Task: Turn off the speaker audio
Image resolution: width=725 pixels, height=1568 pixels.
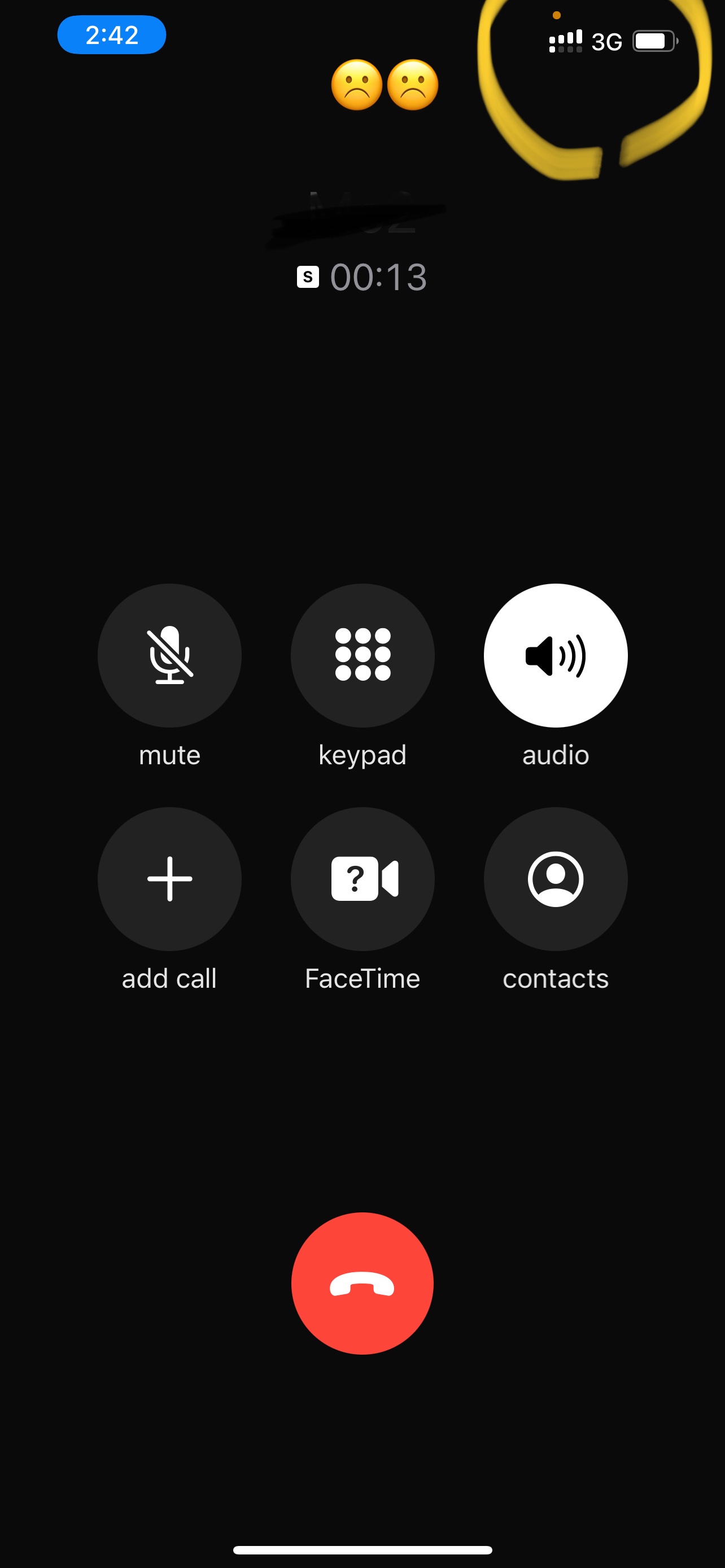Action: click(555, 655)
